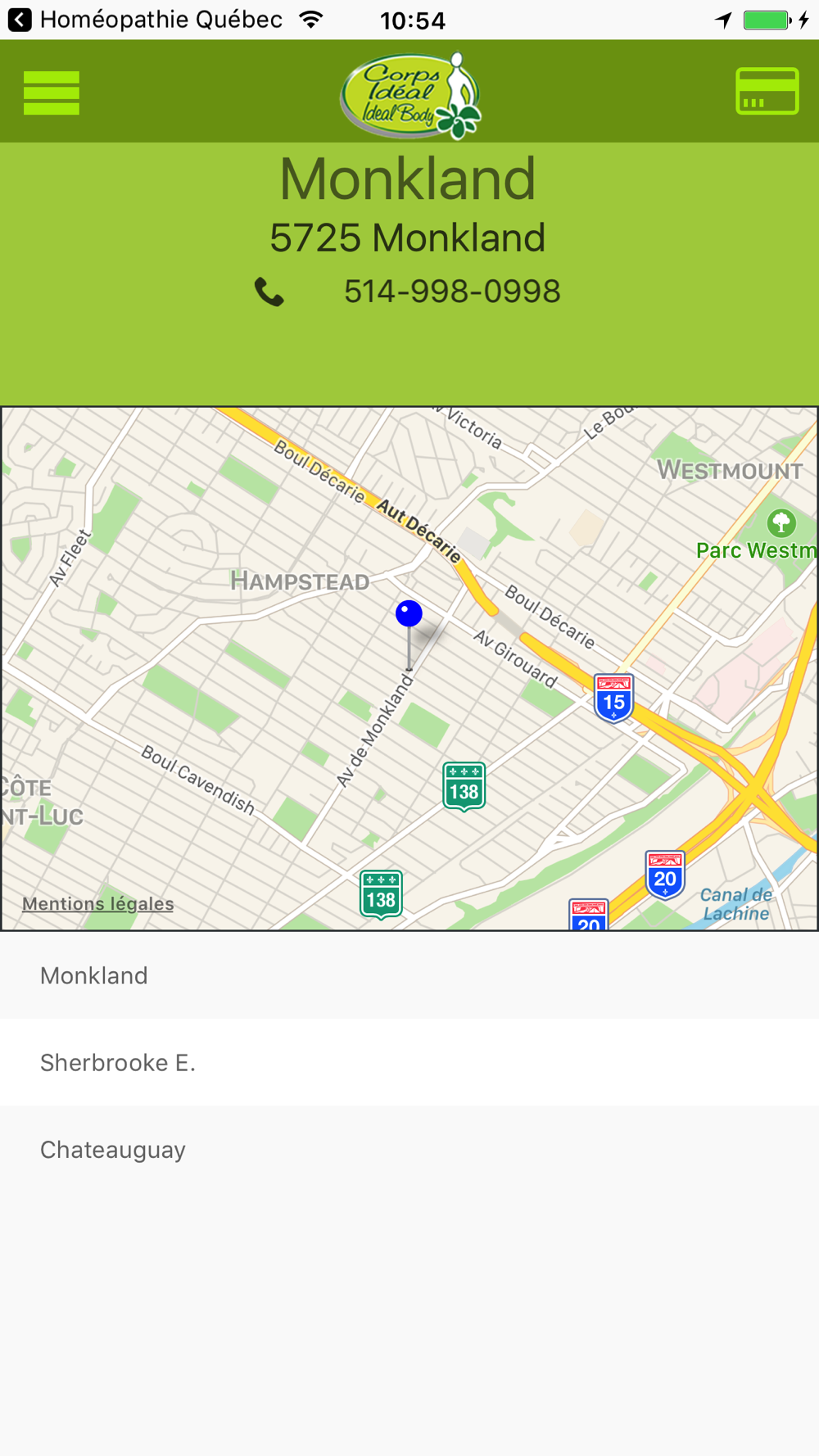
Task: Call 514-998-0998
Action: (x=452, y=292)
